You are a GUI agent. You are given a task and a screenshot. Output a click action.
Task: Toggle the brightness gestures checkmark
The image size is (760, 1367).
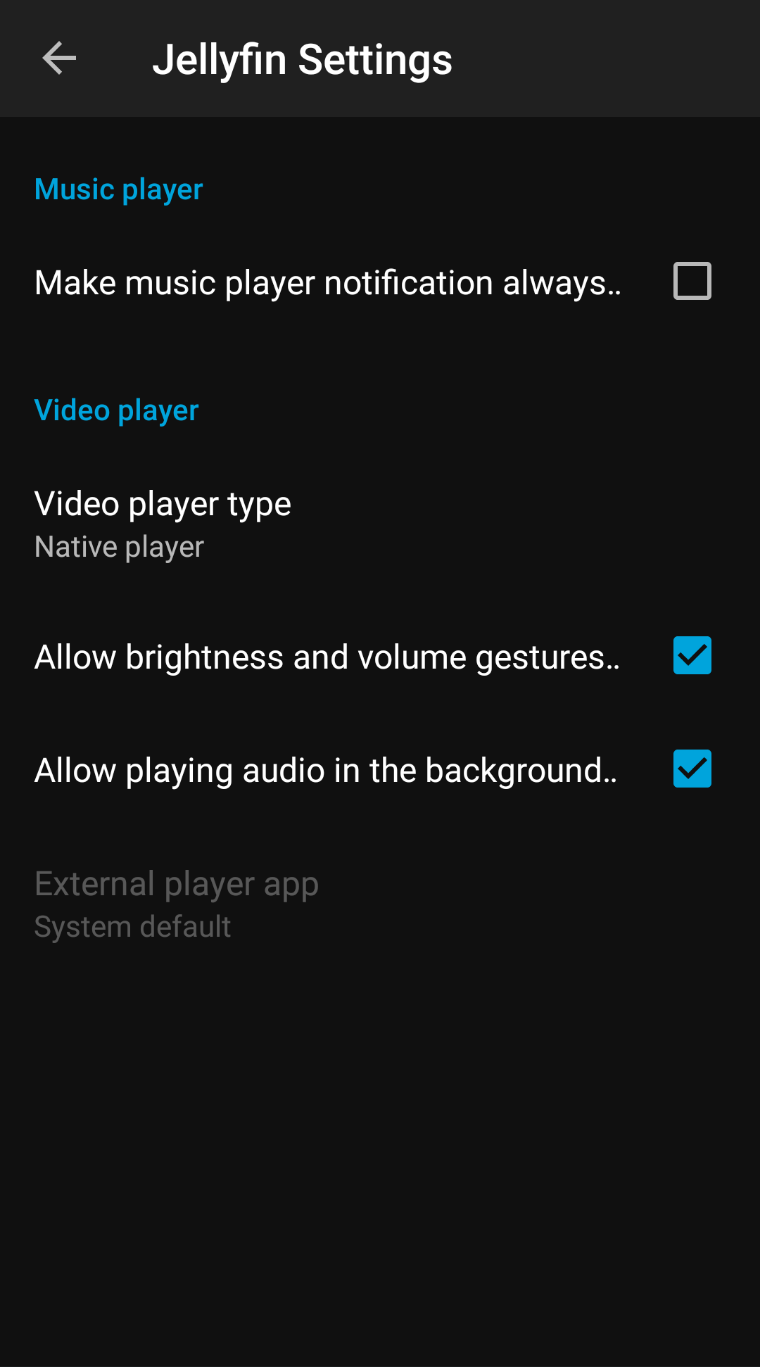pos(691,655)
